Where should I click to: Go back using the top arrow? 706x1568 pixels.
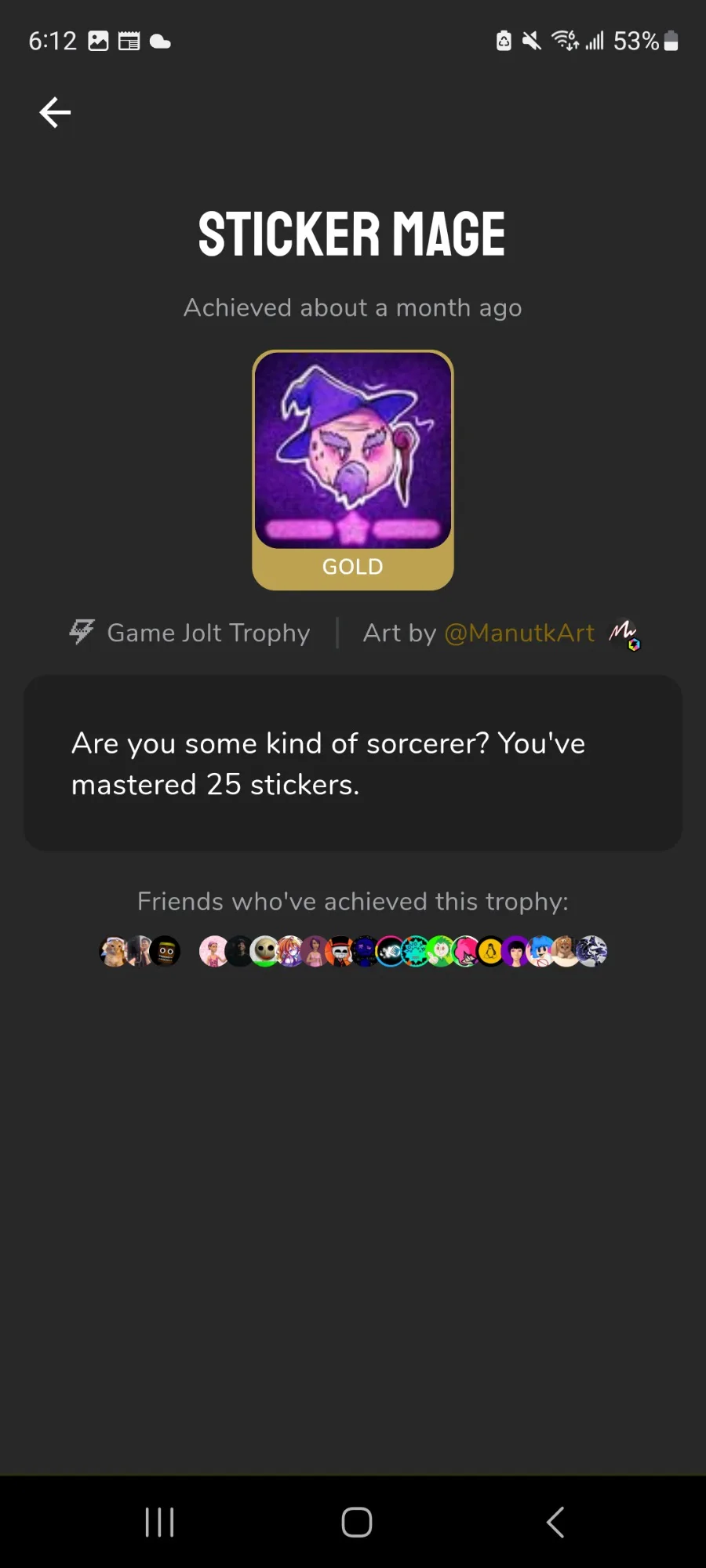(x=55, y=113)
